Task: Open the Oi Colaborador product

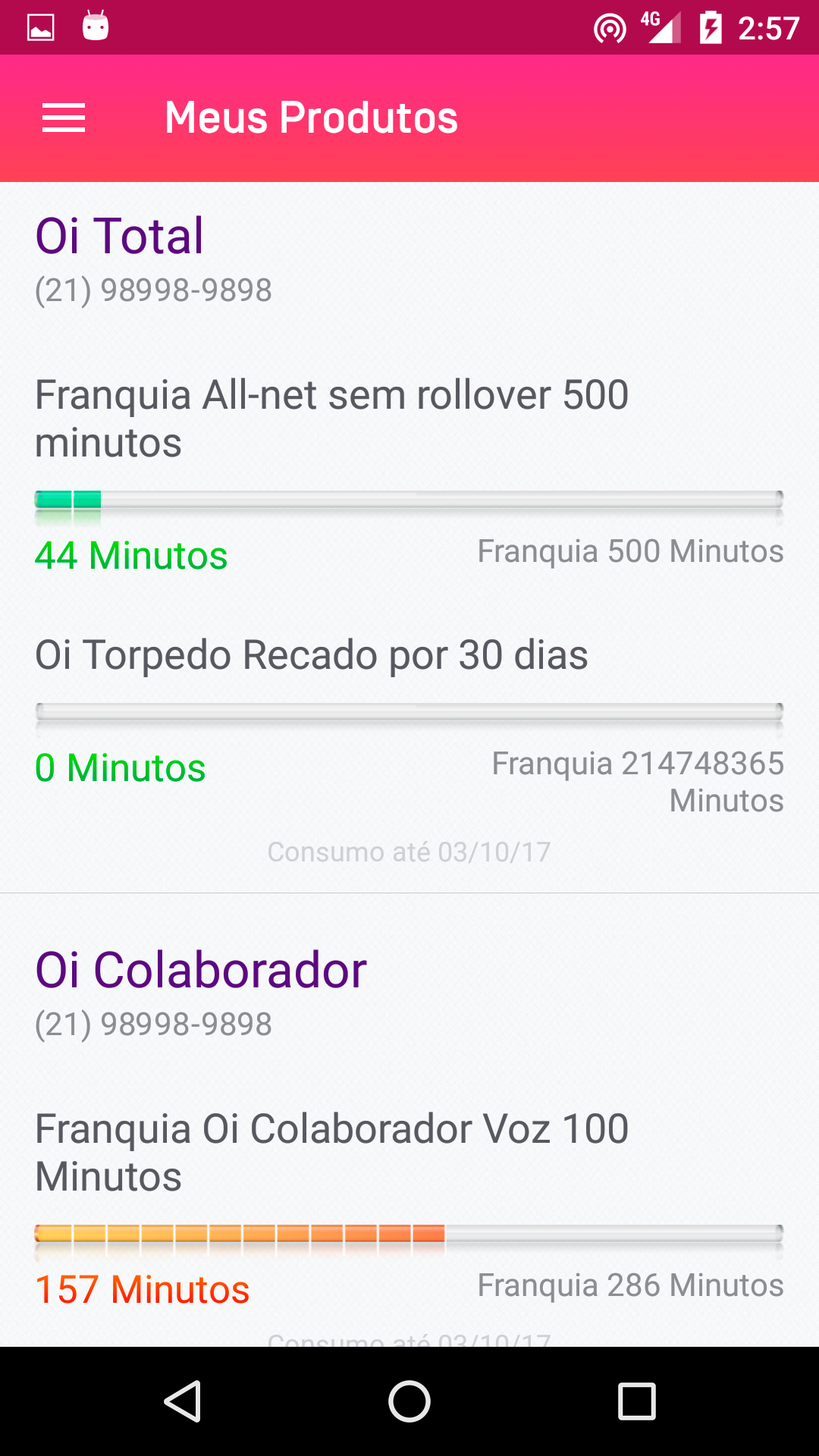Action: (x=201, y=970)
